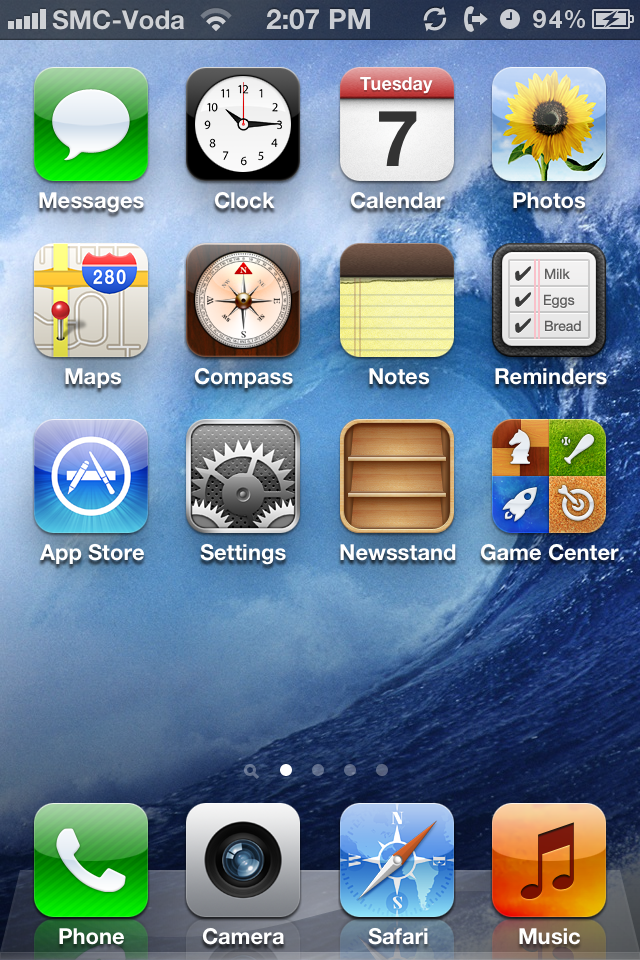Viewport: 640px width, 960px height.
Task: Launch the Clock app
Action: point(243,125)
